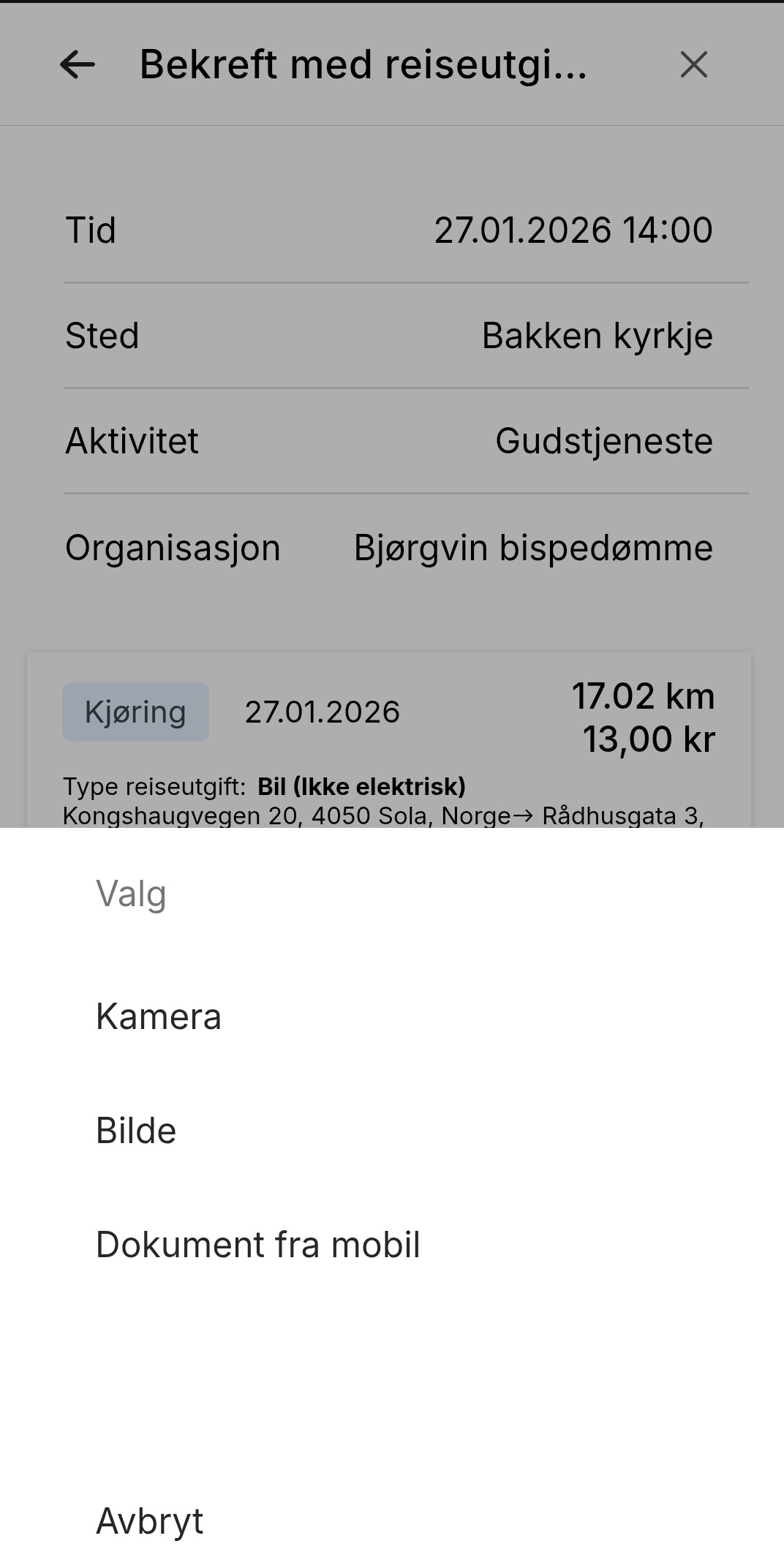Go back with the arrow icon

pos(78,64)
